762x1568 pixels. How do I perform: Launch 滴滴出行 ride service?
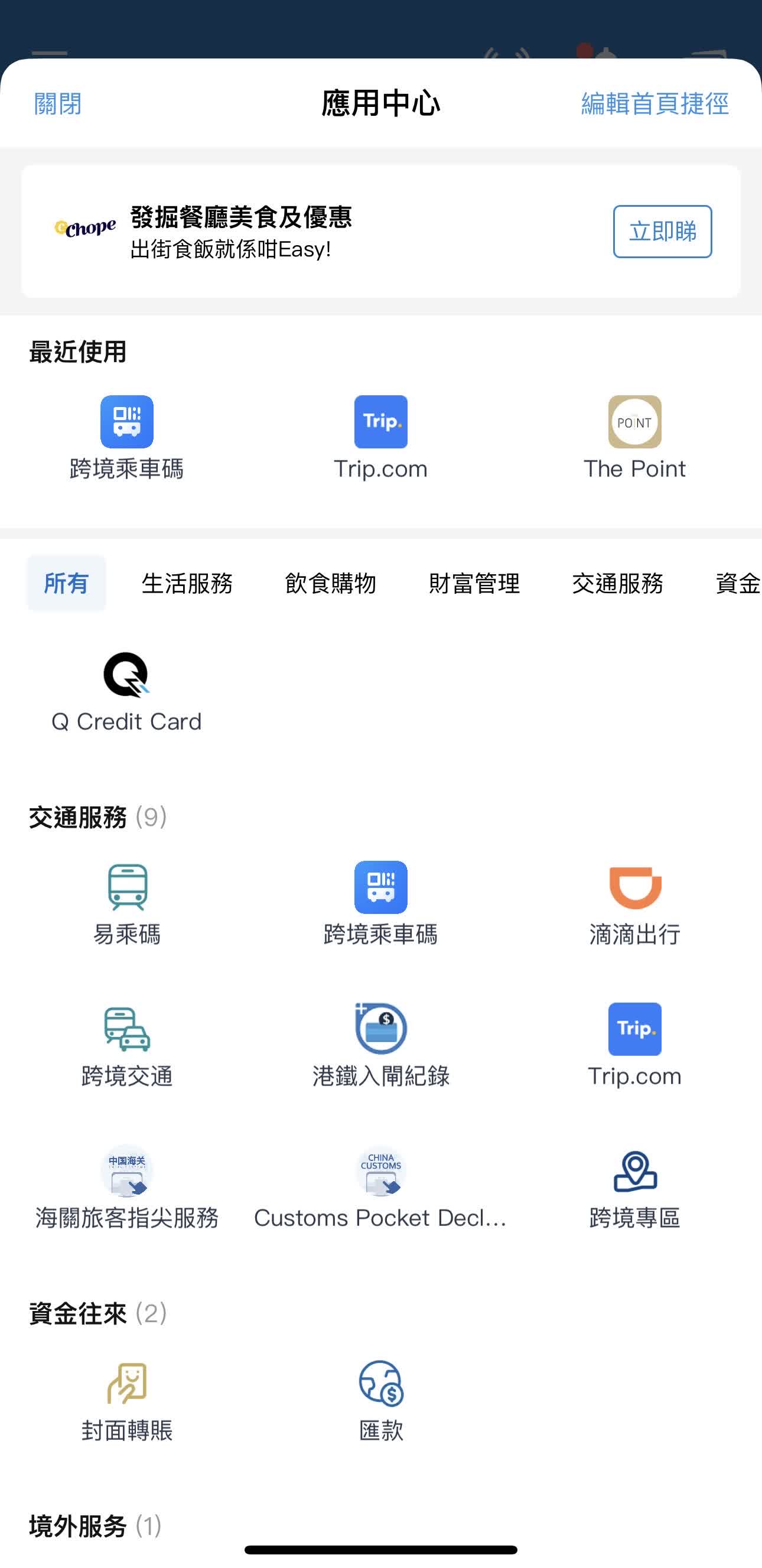click(x=634, y=904)
